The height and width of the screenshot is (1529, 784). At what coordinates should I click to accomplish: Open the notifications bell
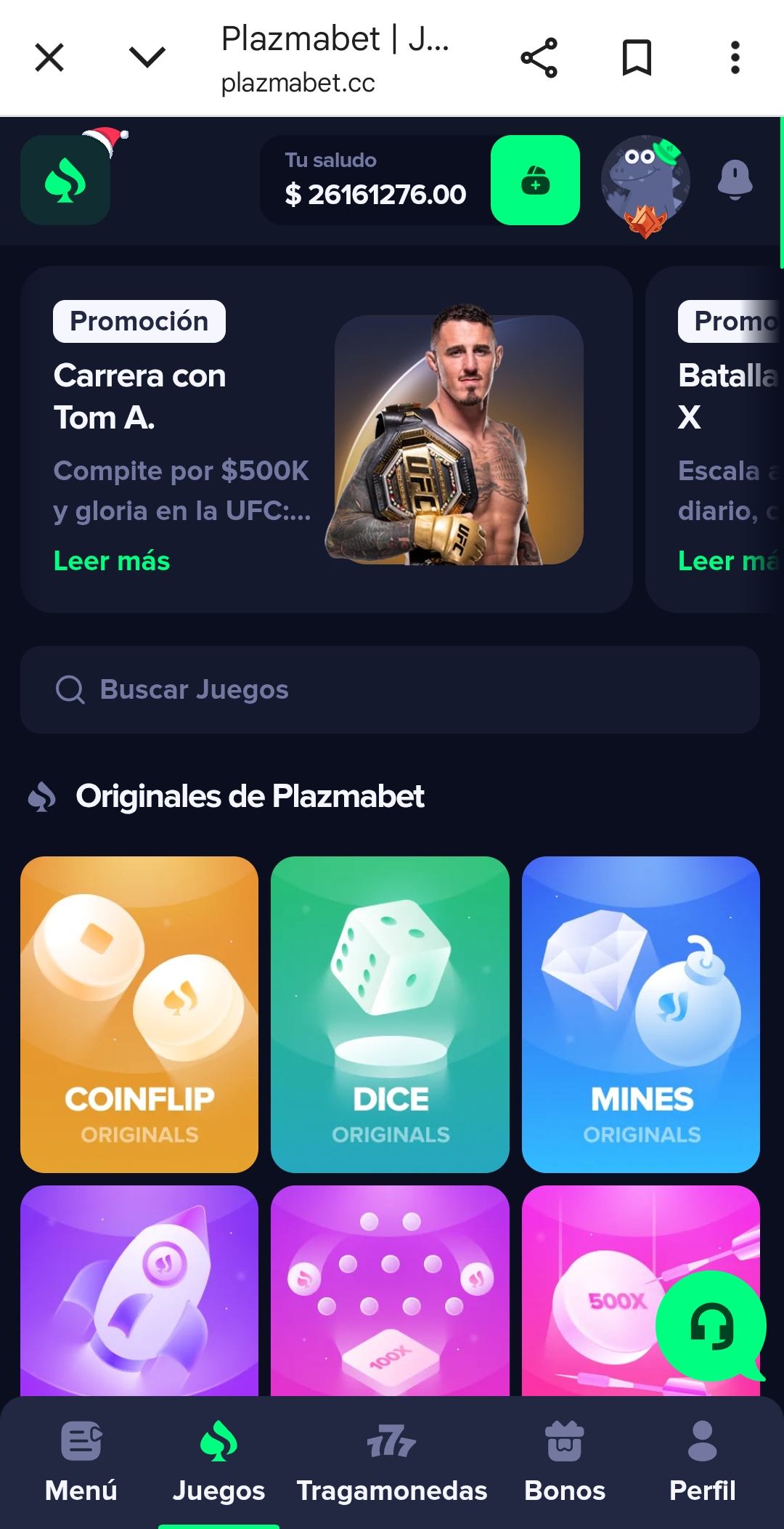(x=735, y=179)
